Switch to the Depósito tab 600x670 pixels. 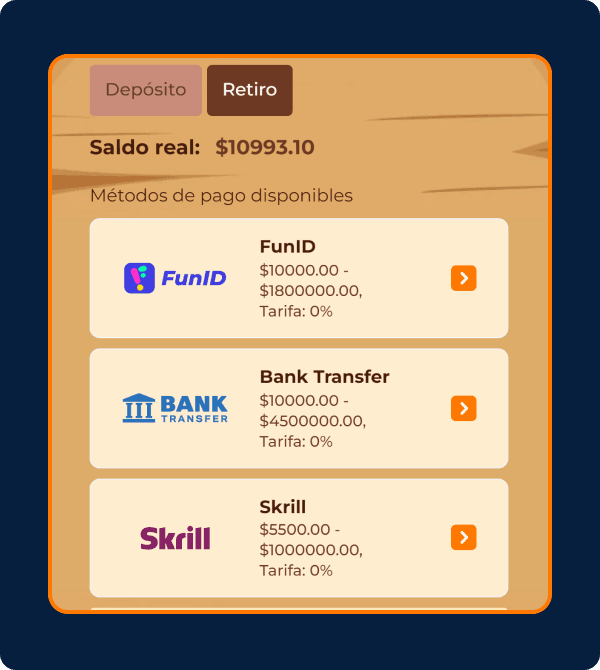pyautogui.click(x=146, y=90)
